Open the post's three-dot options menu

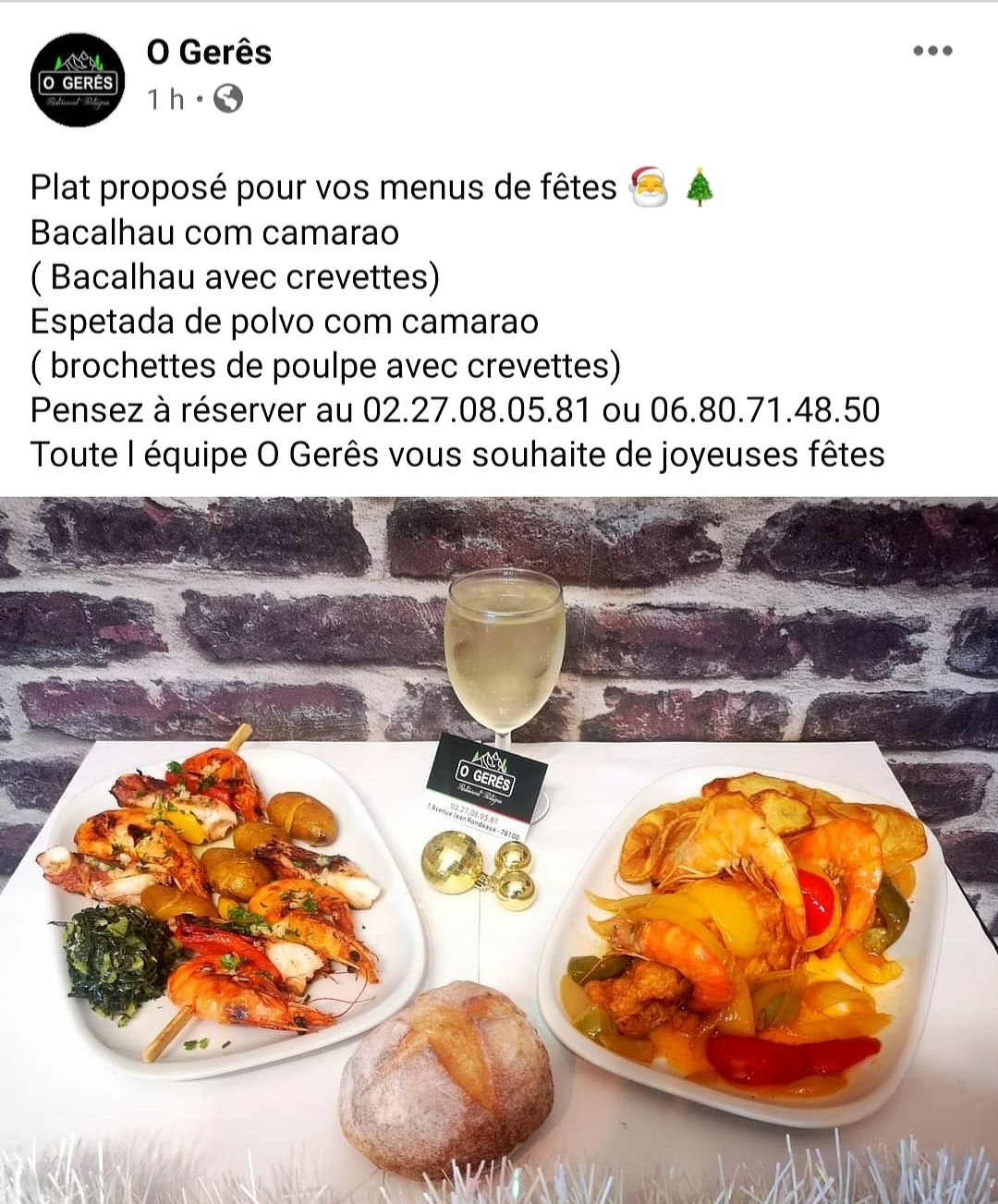click(931, 51)
